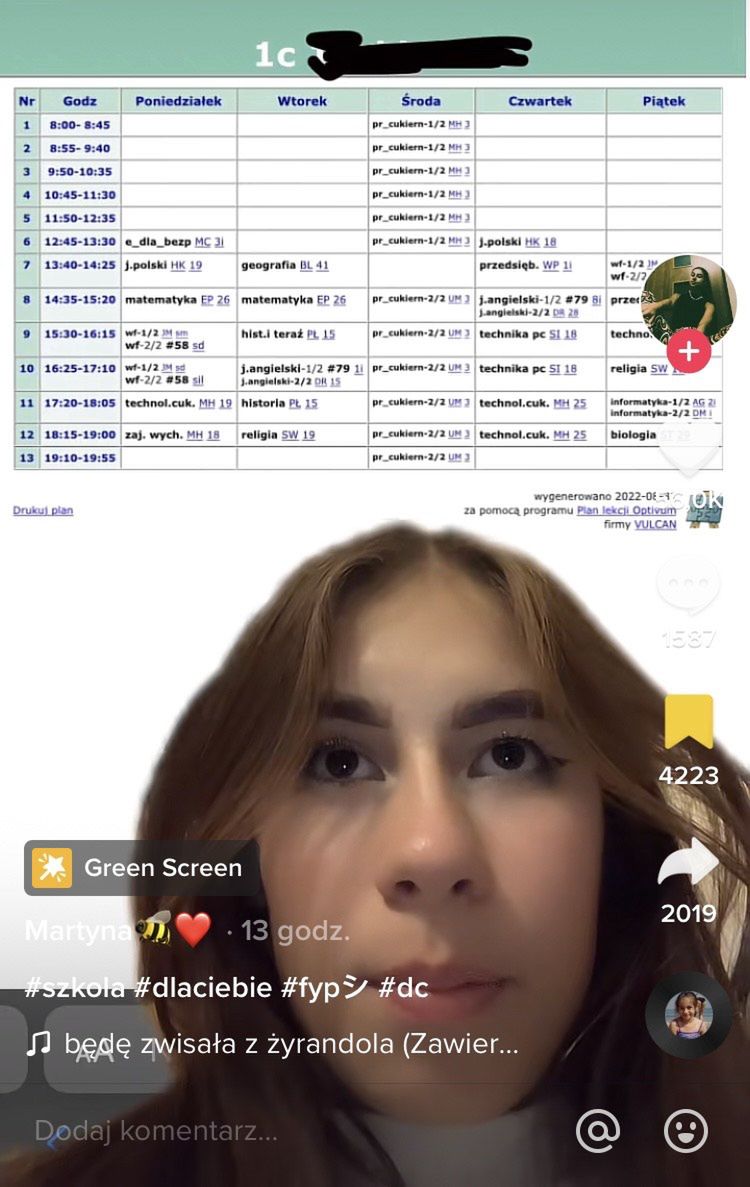Open the comments with 1587 replies
This screenshot has height=1187, width=750.
point(688,588)
